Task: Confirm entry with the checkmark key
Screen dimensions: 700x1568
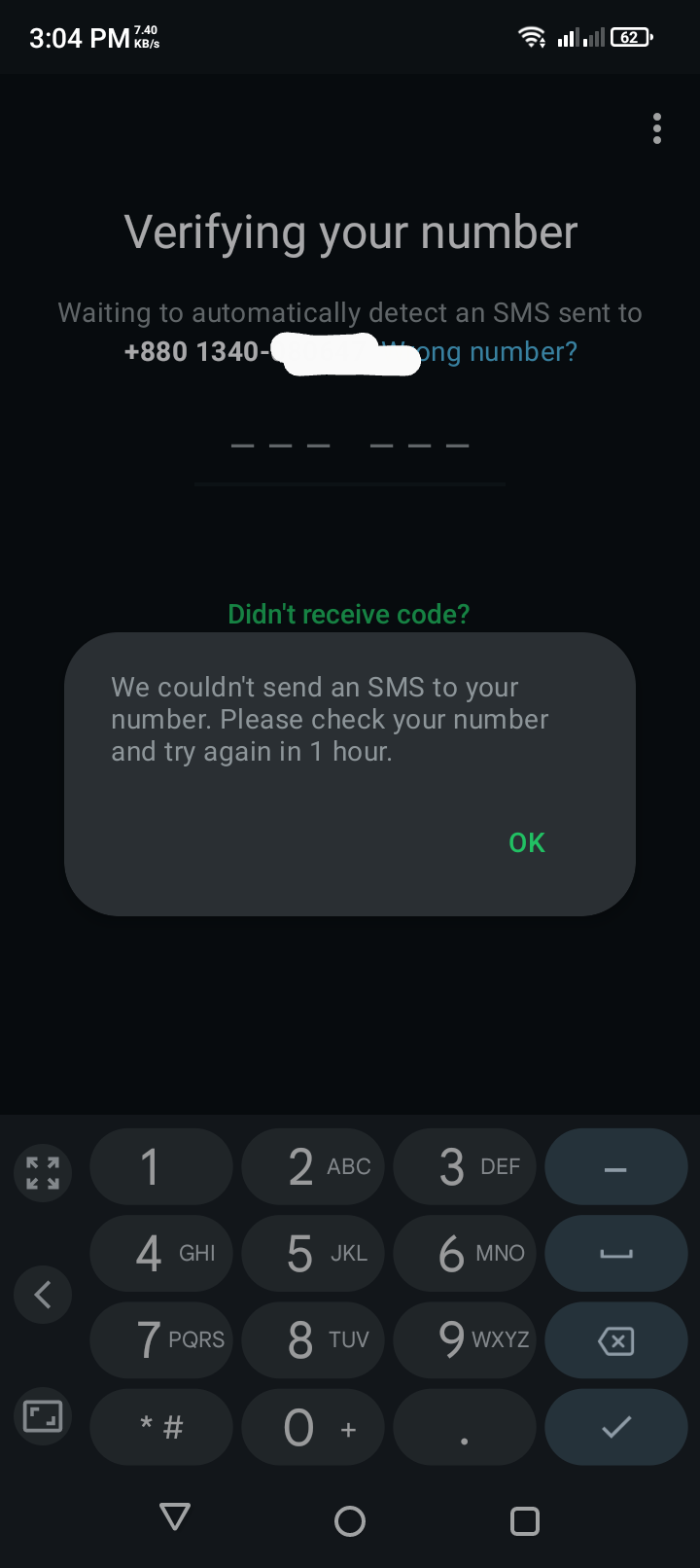Action: tap(615, 1427)
